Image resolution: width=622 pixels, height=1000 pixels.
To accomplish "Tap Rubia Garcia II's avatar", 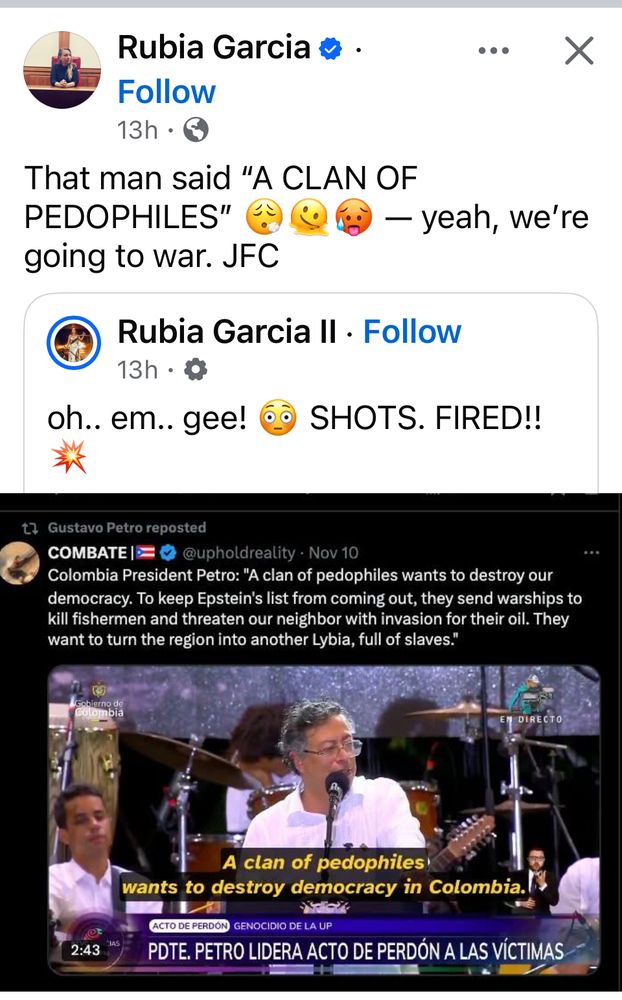I will [x=74, y=343].
